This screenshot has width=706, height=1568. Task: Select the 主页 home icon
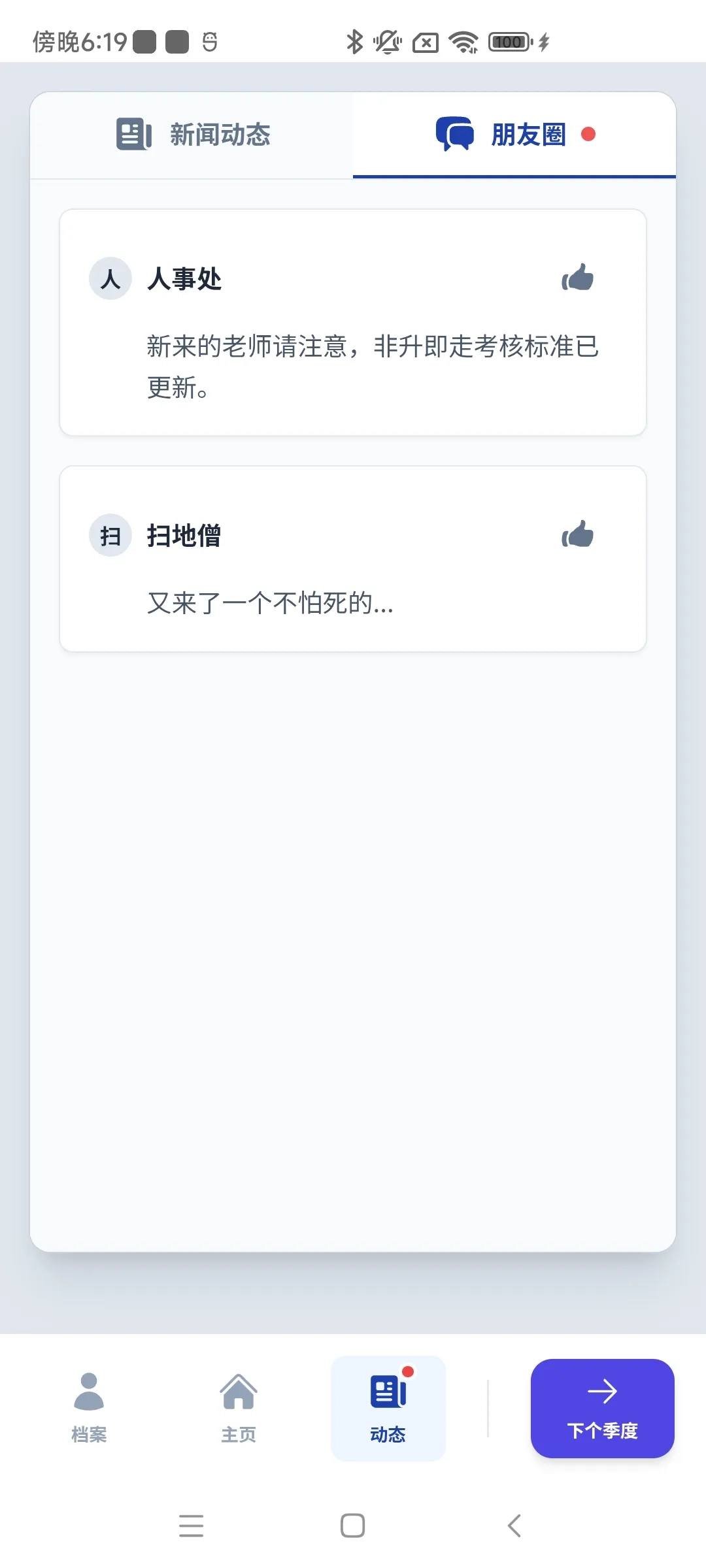[x=238, y=1391]
